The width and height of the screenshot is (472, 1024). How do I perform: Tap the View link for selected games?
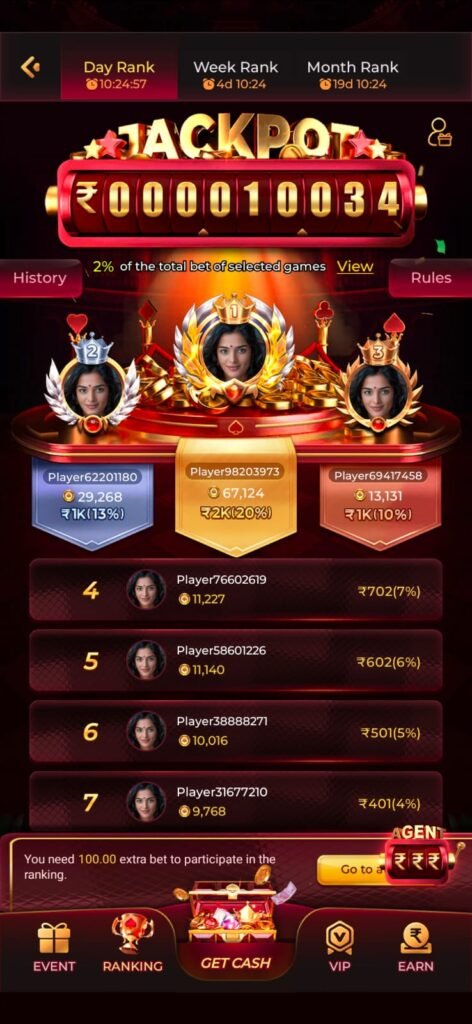tap(355, 266)
